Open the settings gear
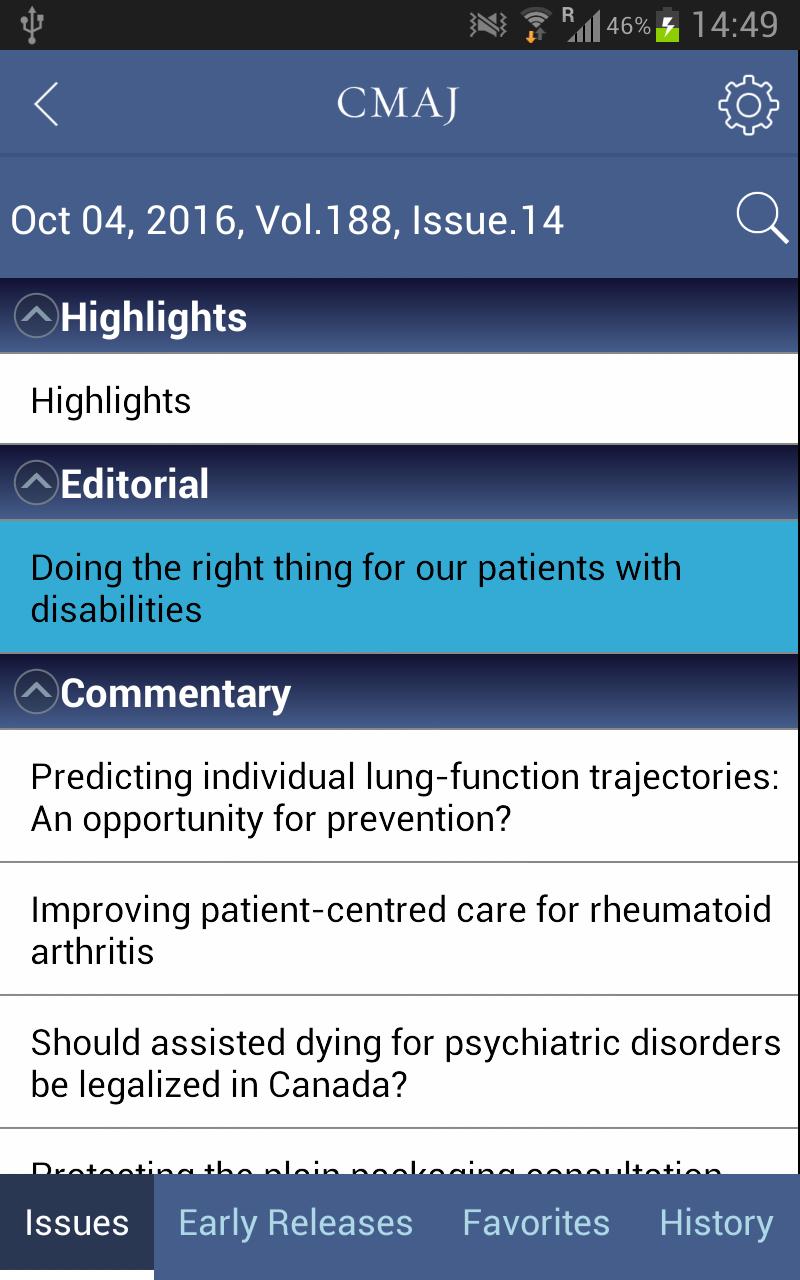The image size is (800, 1280). point(748,104)
